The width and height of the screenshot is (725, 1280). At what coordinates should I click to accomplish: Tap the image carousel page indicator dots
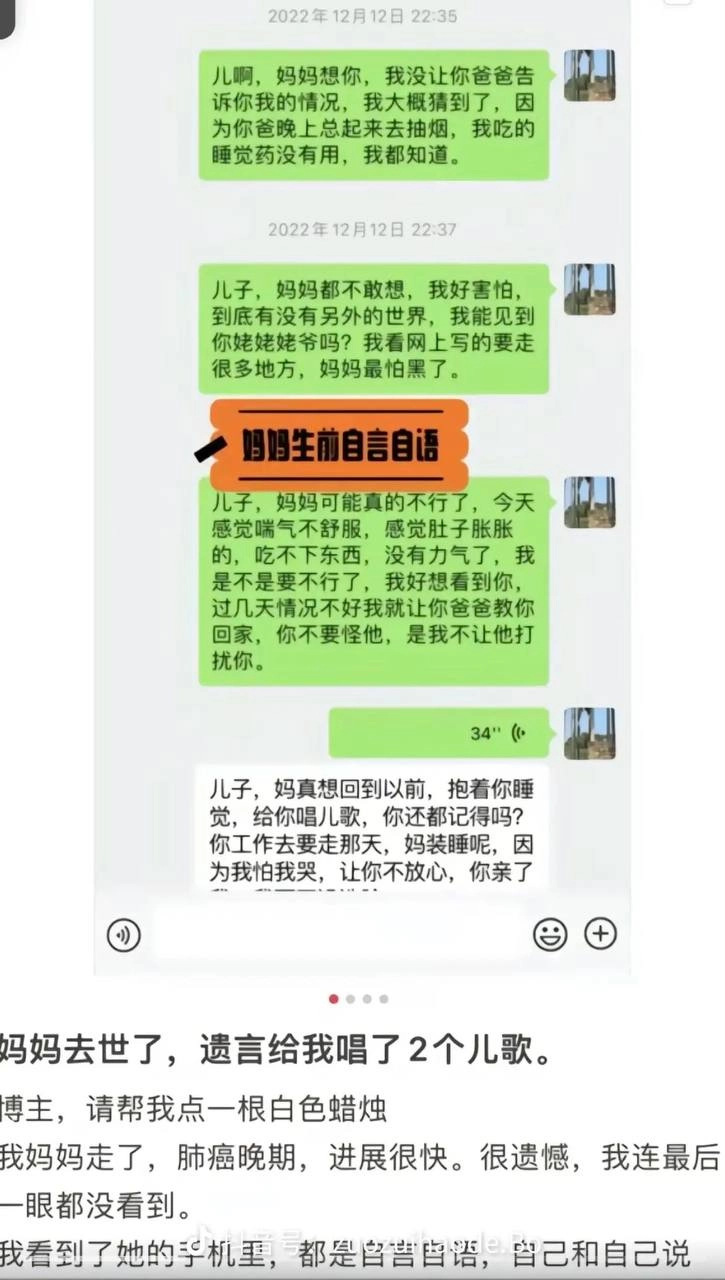coord(358,998)
